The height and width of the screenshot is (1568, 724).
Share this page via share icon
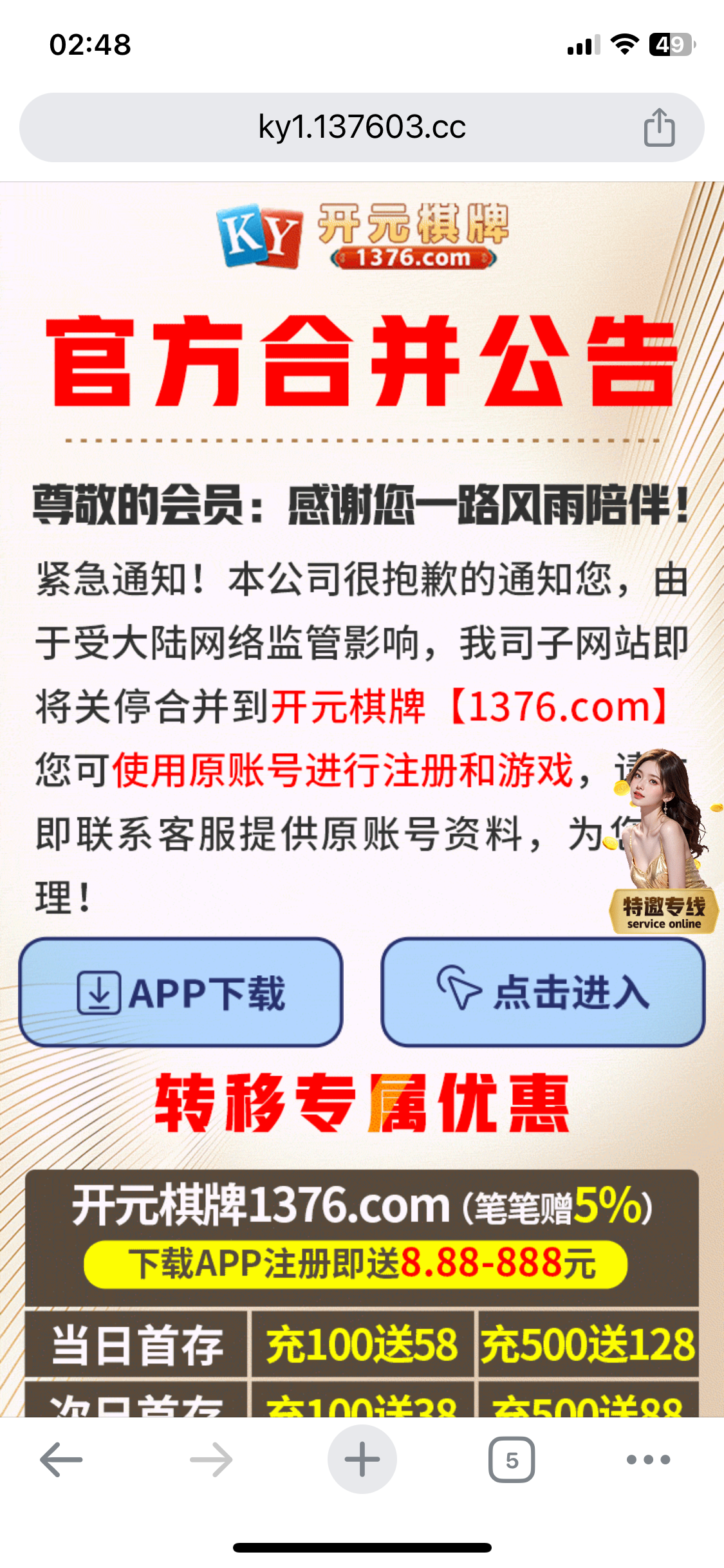click(x=659, y=127)
